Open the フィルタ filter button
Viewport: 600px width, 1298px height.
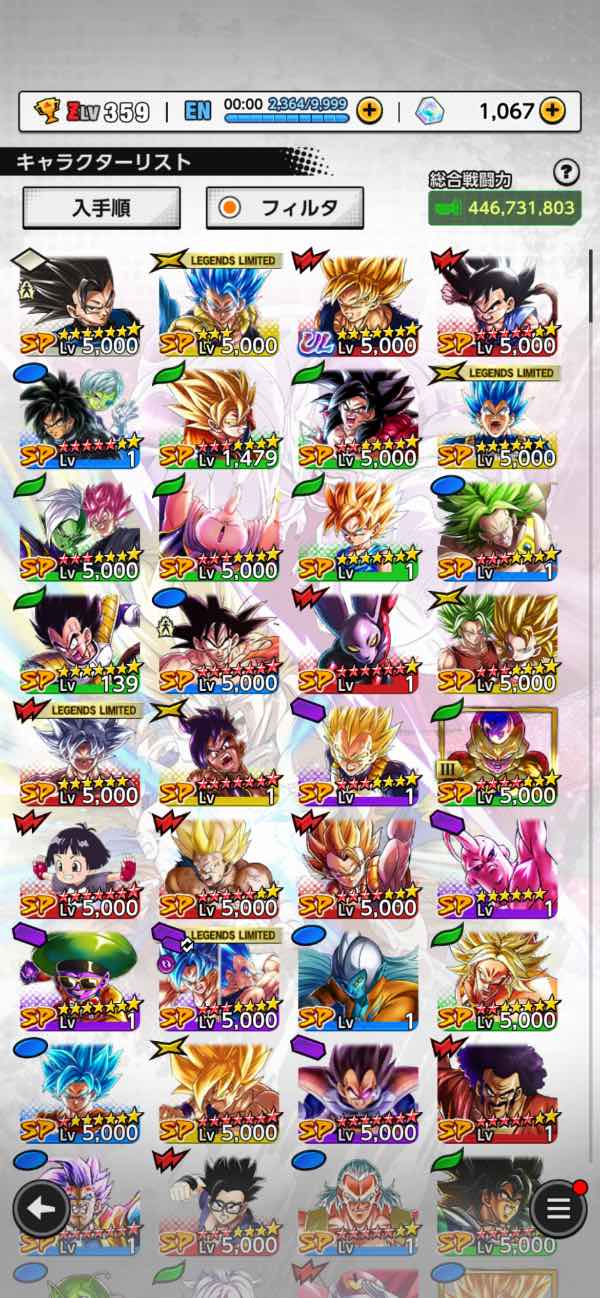click(284, 208)
